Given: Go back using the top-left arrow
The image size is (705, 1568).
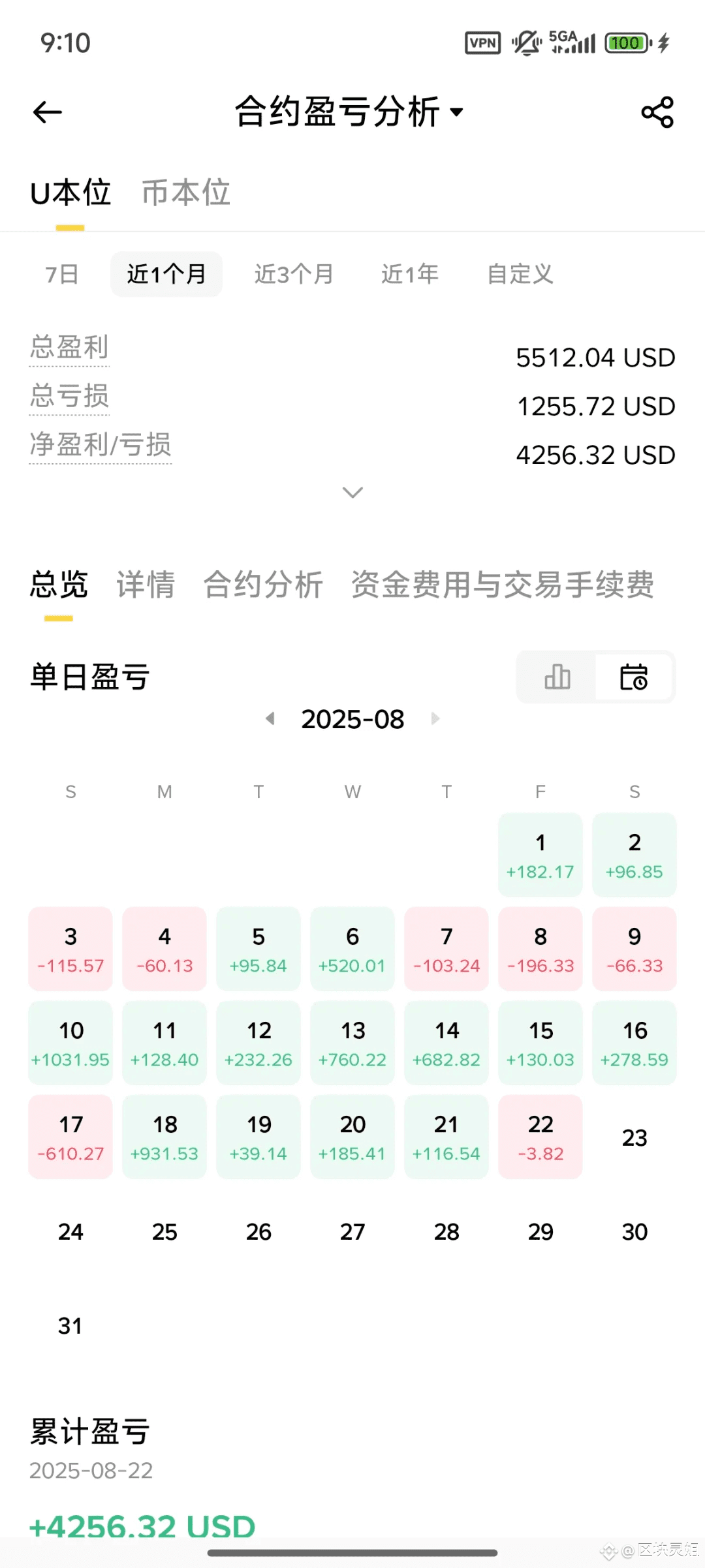Looking at the screenshot, I should (x=48, y=112).
